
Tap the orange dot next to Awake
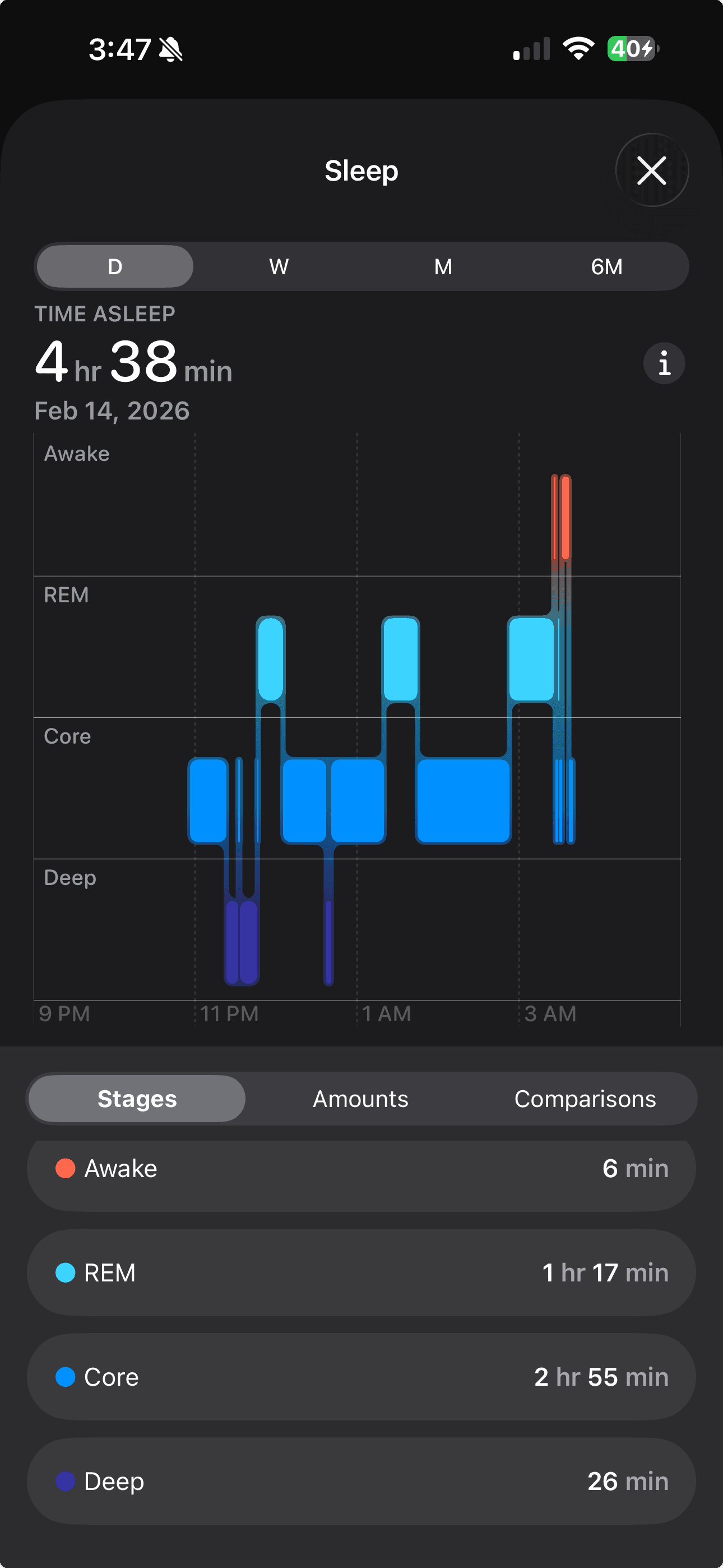tap(64, 1168)
